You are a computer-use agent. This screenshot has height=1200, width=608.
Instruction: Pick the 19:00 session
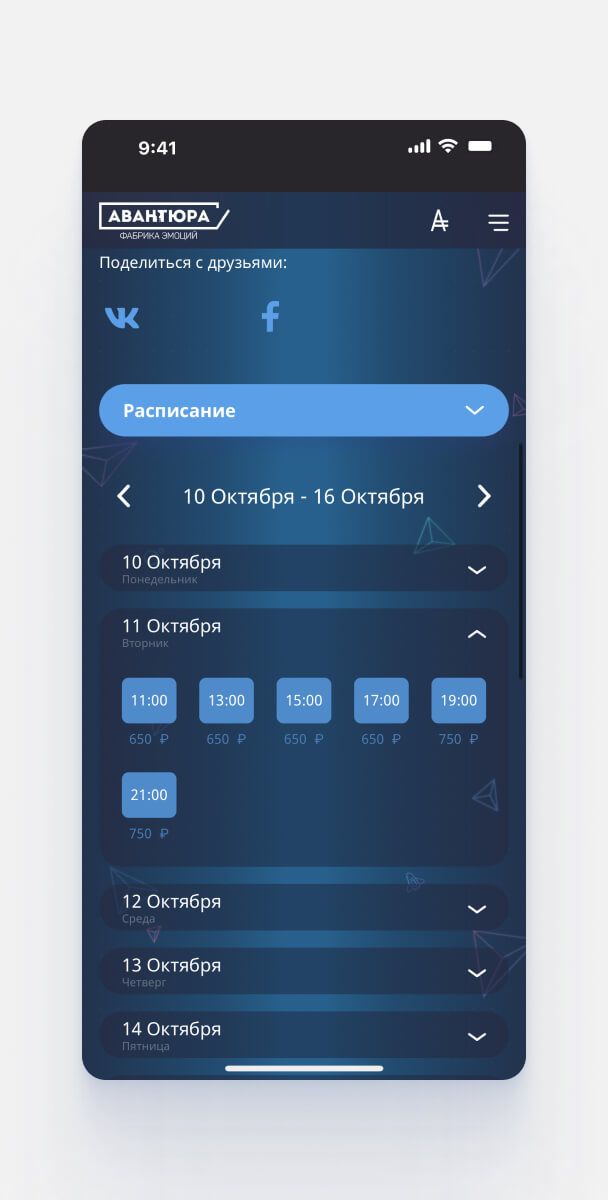click(458, 700)
